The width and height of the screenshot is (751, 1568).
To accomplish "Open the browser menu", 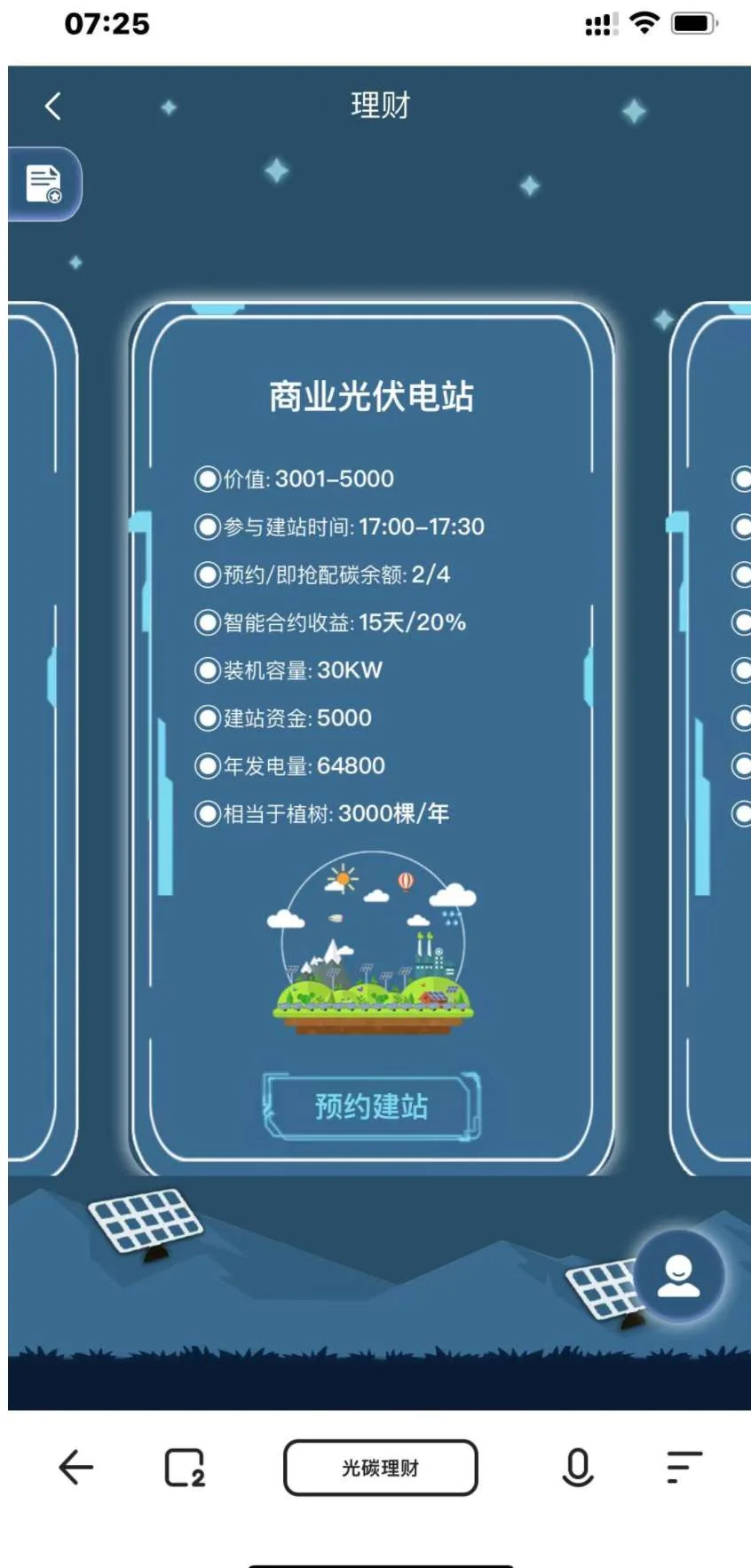I will coord(684,1467).
